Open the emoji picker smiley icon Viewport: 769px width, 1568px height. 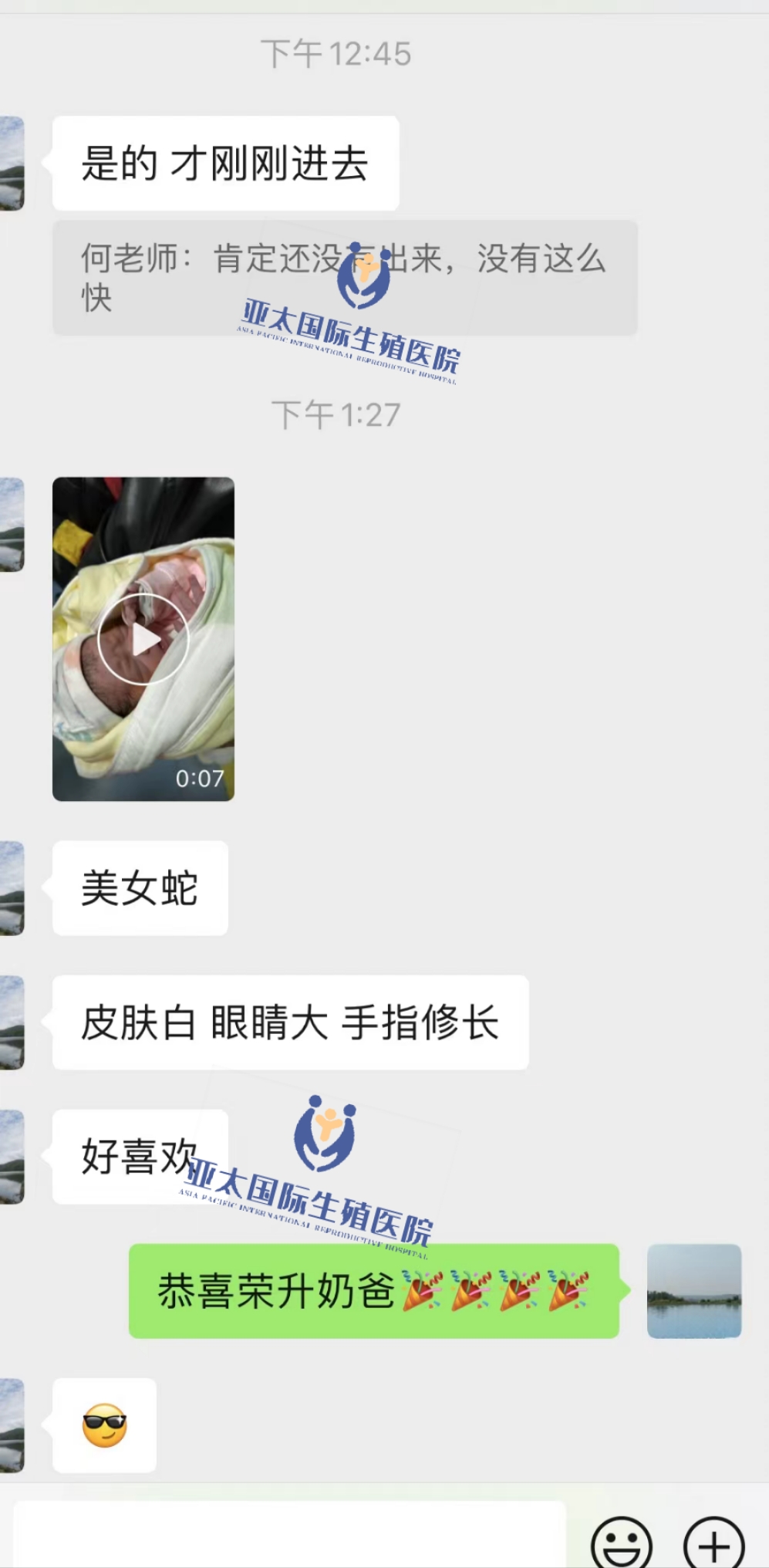coord(621,1543)
